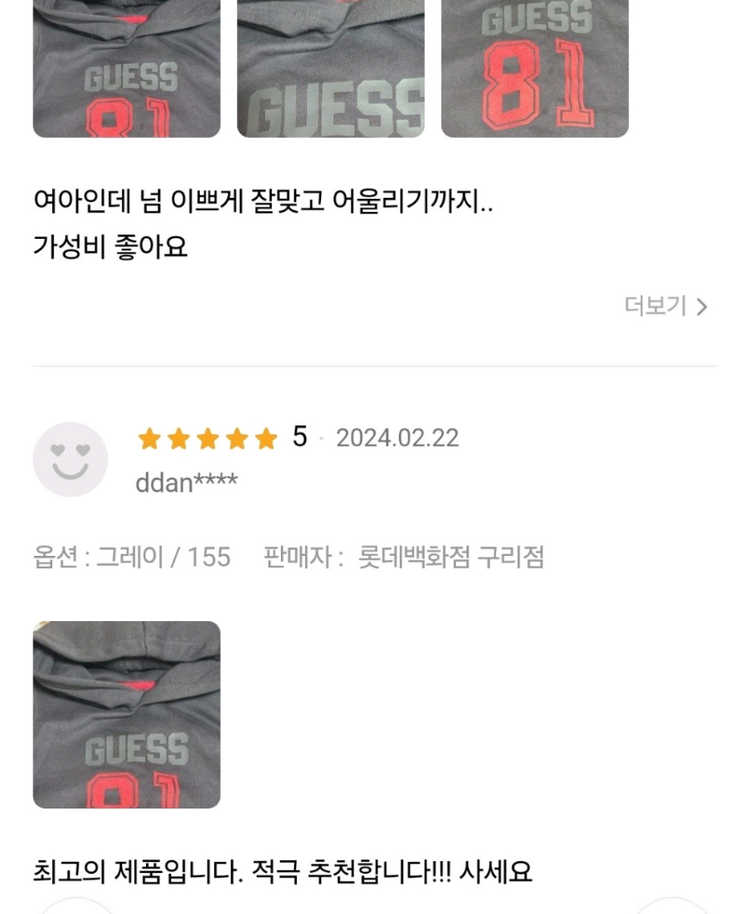This screenshot has height=914, width=750.
Task: Click the fifth star of the 5-star rating
Action: click(266, 438)
